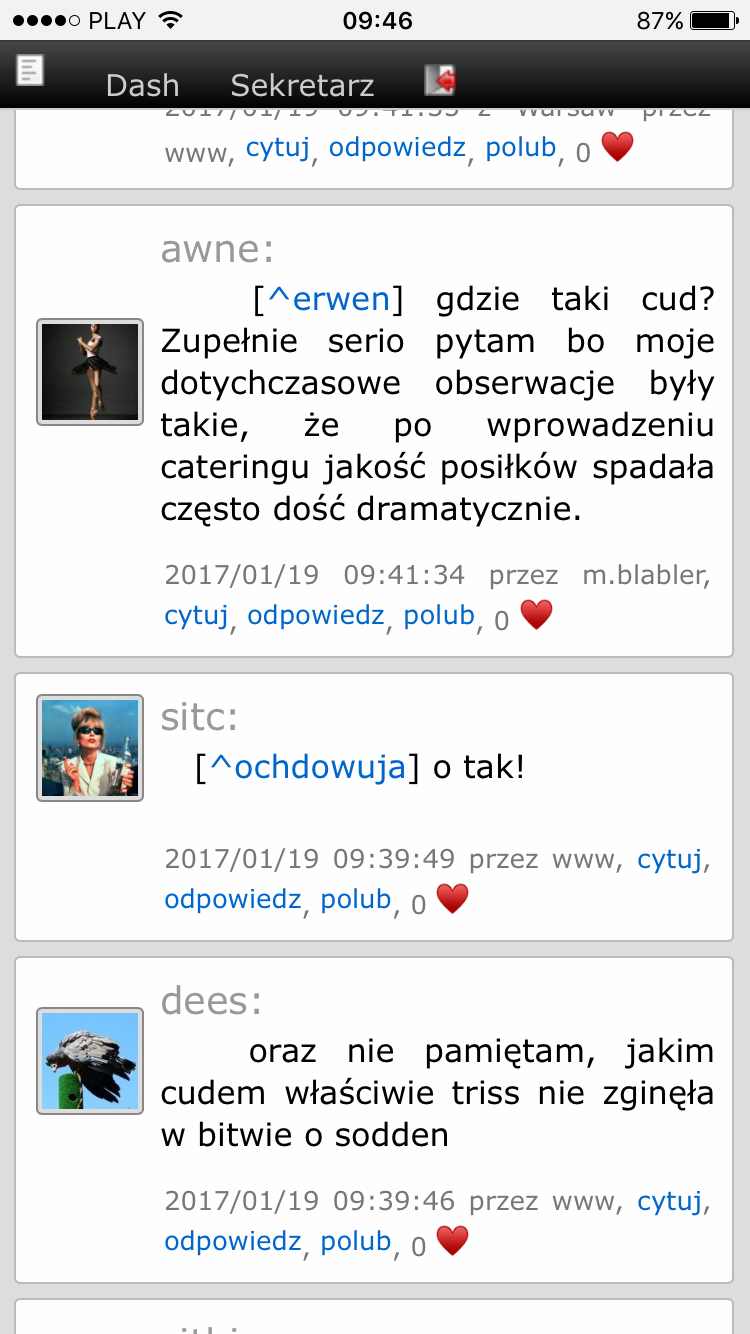Open sitc's profile picture
Screen dimensions: 750x1334
point(90,748)
